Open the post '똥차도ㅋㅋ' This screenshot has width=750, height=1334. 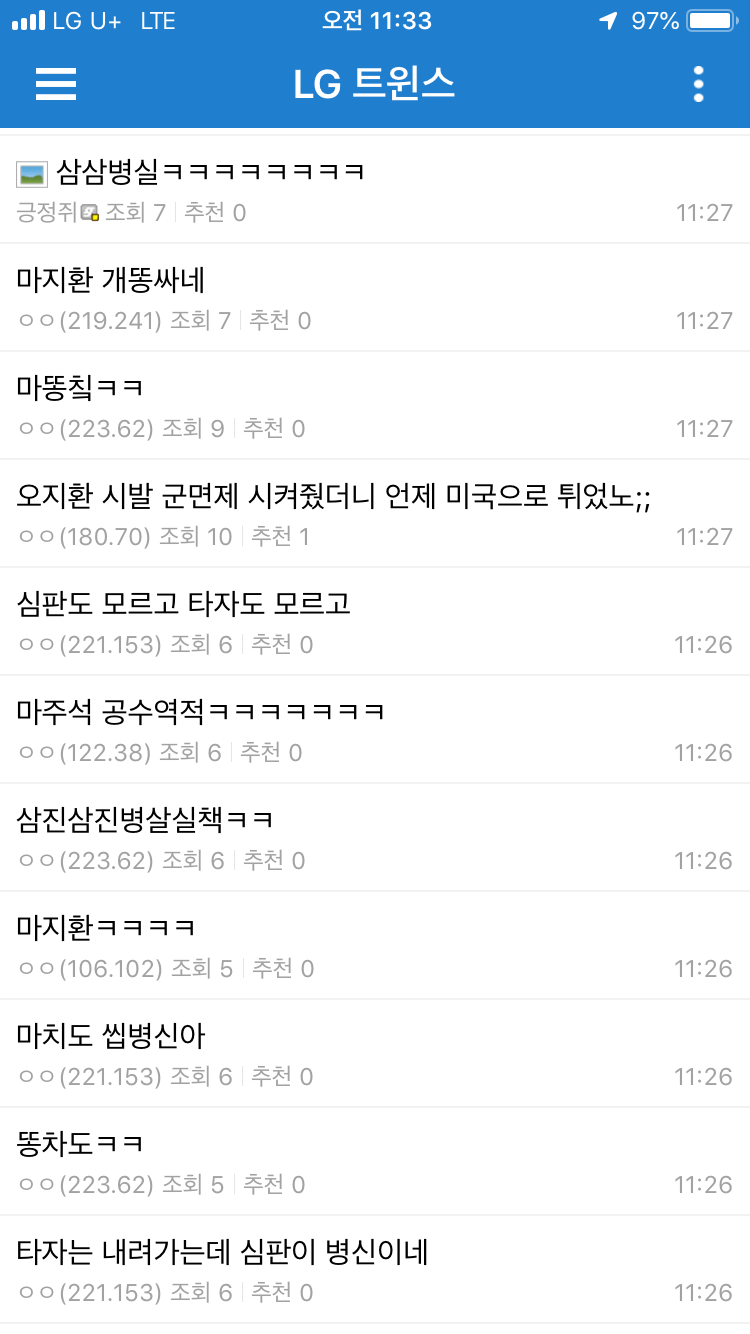80,1144
